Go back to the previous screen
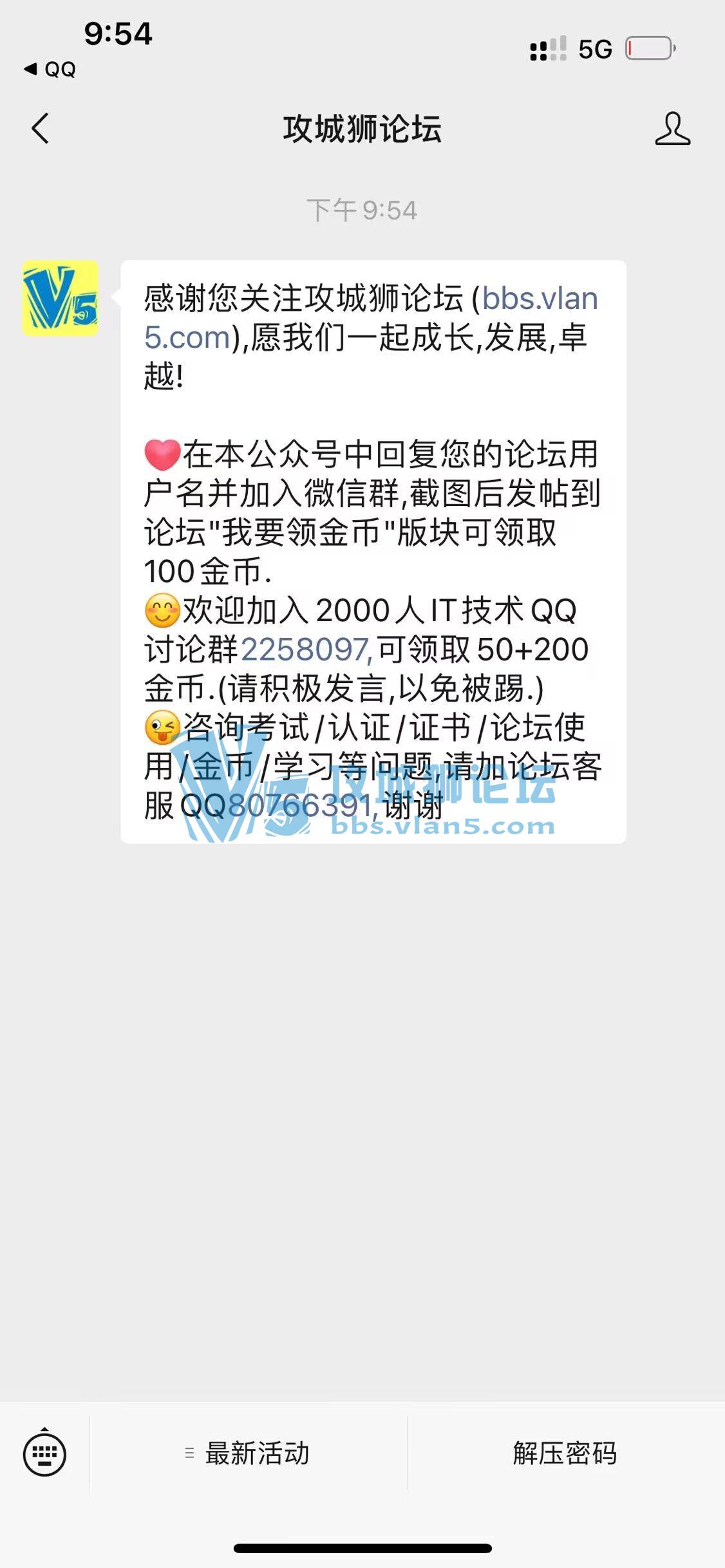 [40, 128]
